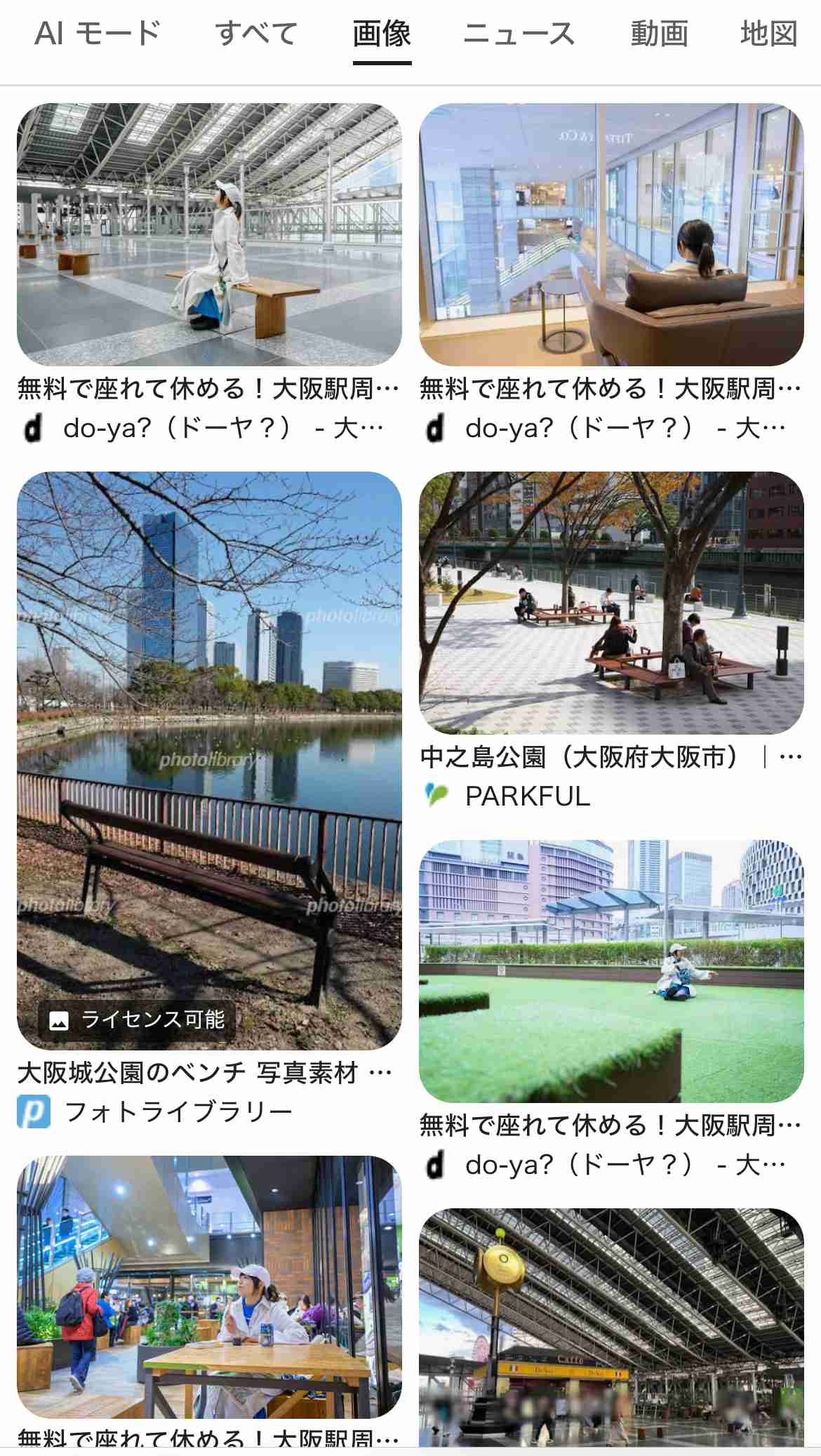821x1456 pixels.
Task: Open the gold clock station concourse image
Action: click(x=611, y=1328)
